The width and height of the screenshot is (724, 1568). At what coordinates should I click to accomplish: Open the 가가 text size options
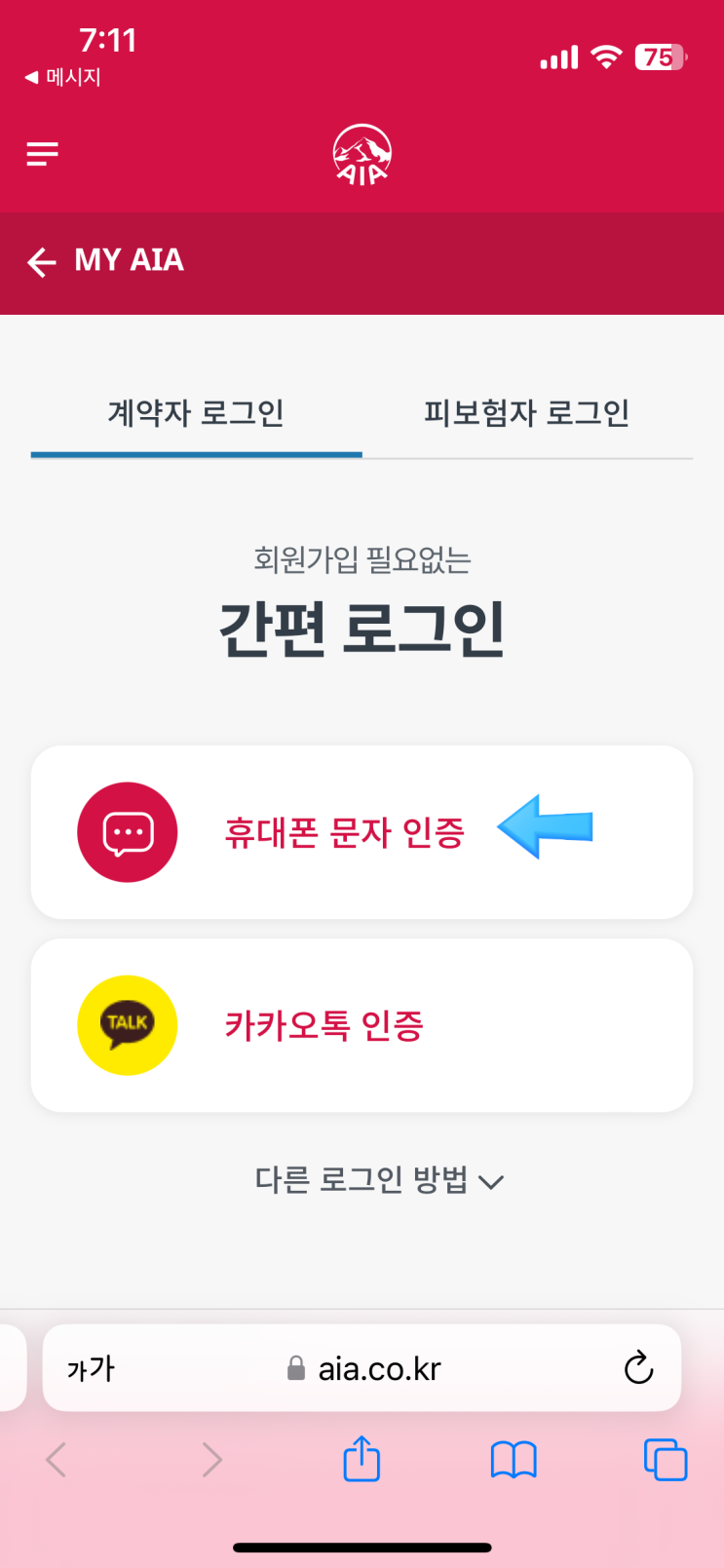(x=91, y=1369)
